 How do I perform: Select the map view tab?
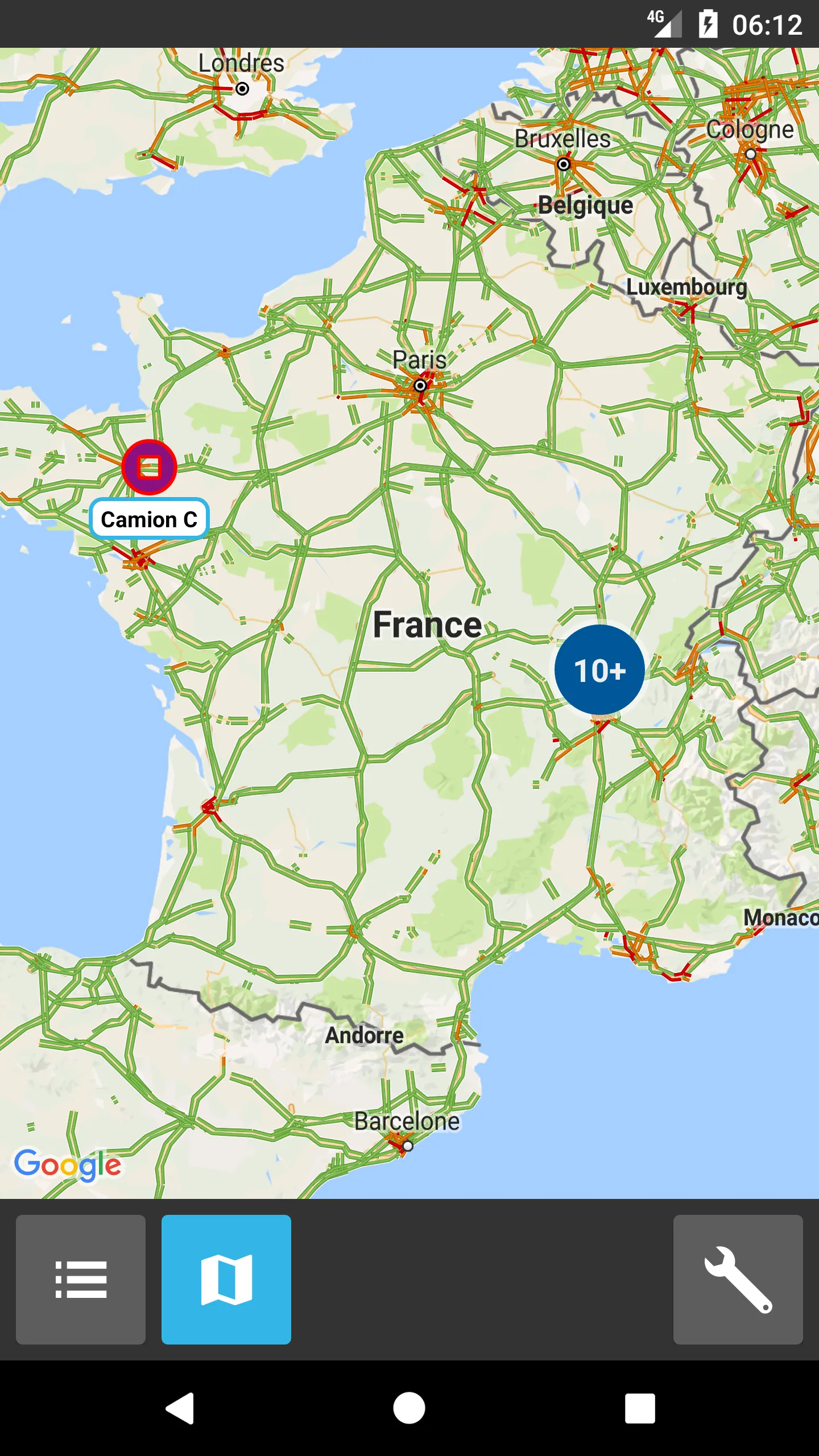pyautogui.click(x=226, y=1280)
